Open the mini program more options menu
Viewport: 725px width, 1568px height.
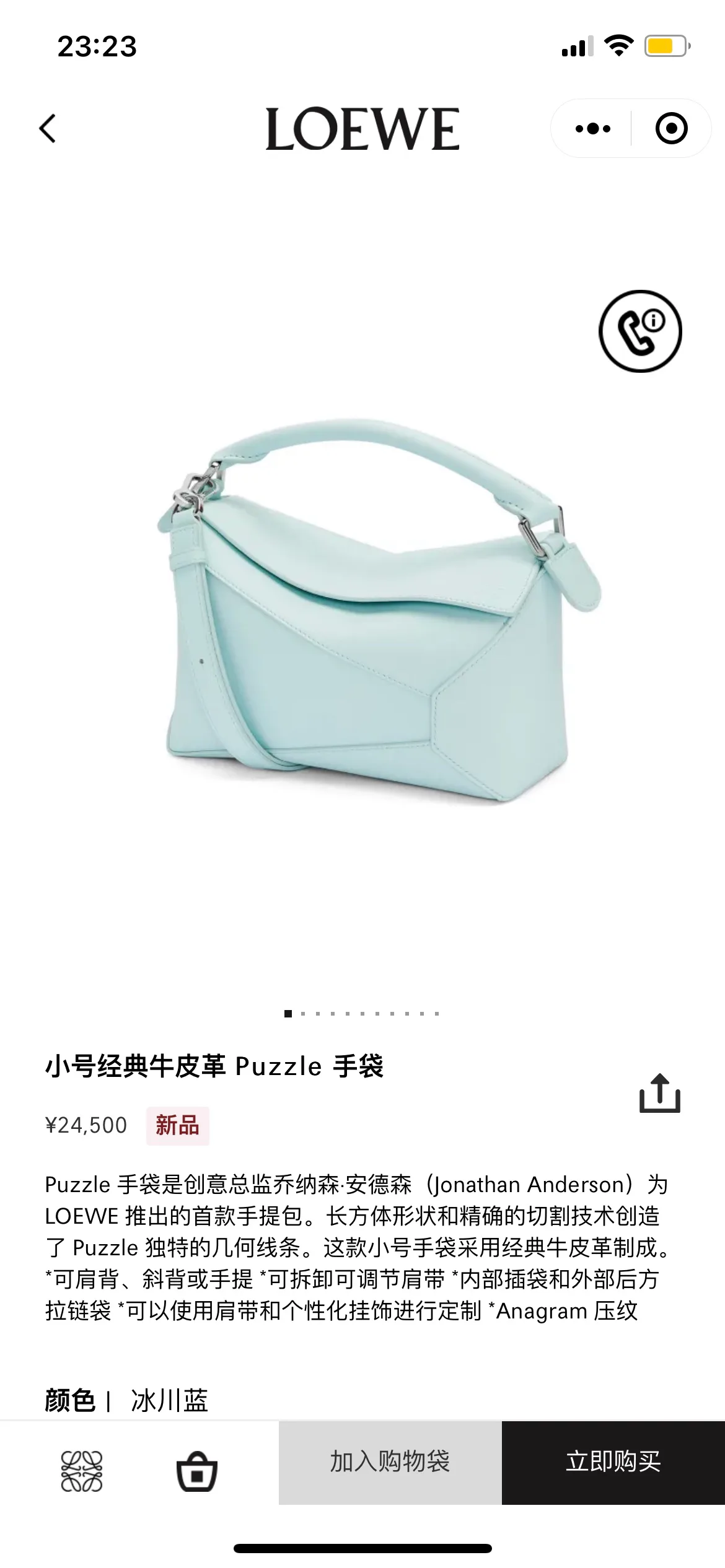(592, 129)
